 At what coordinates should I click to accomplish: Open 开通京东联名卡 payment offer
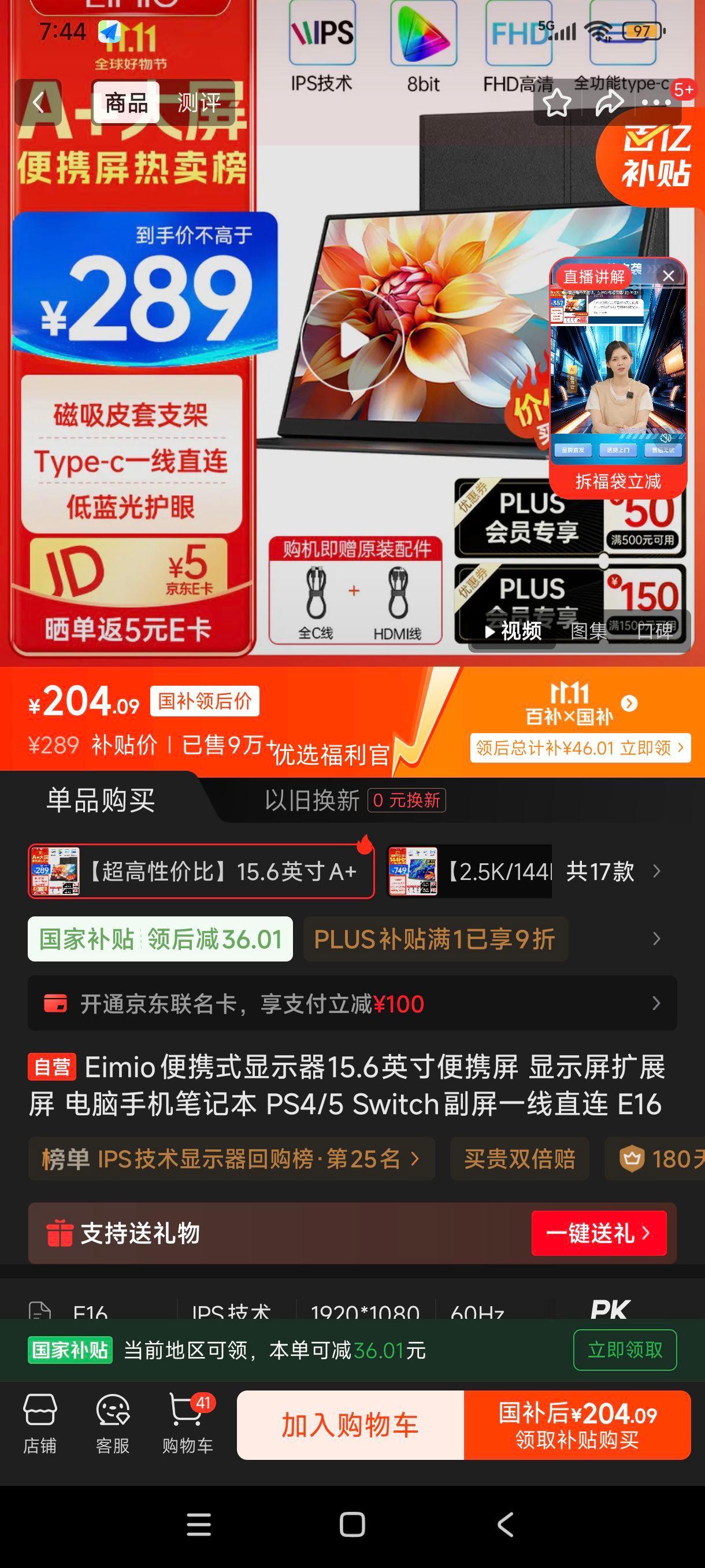point(352,1003)
